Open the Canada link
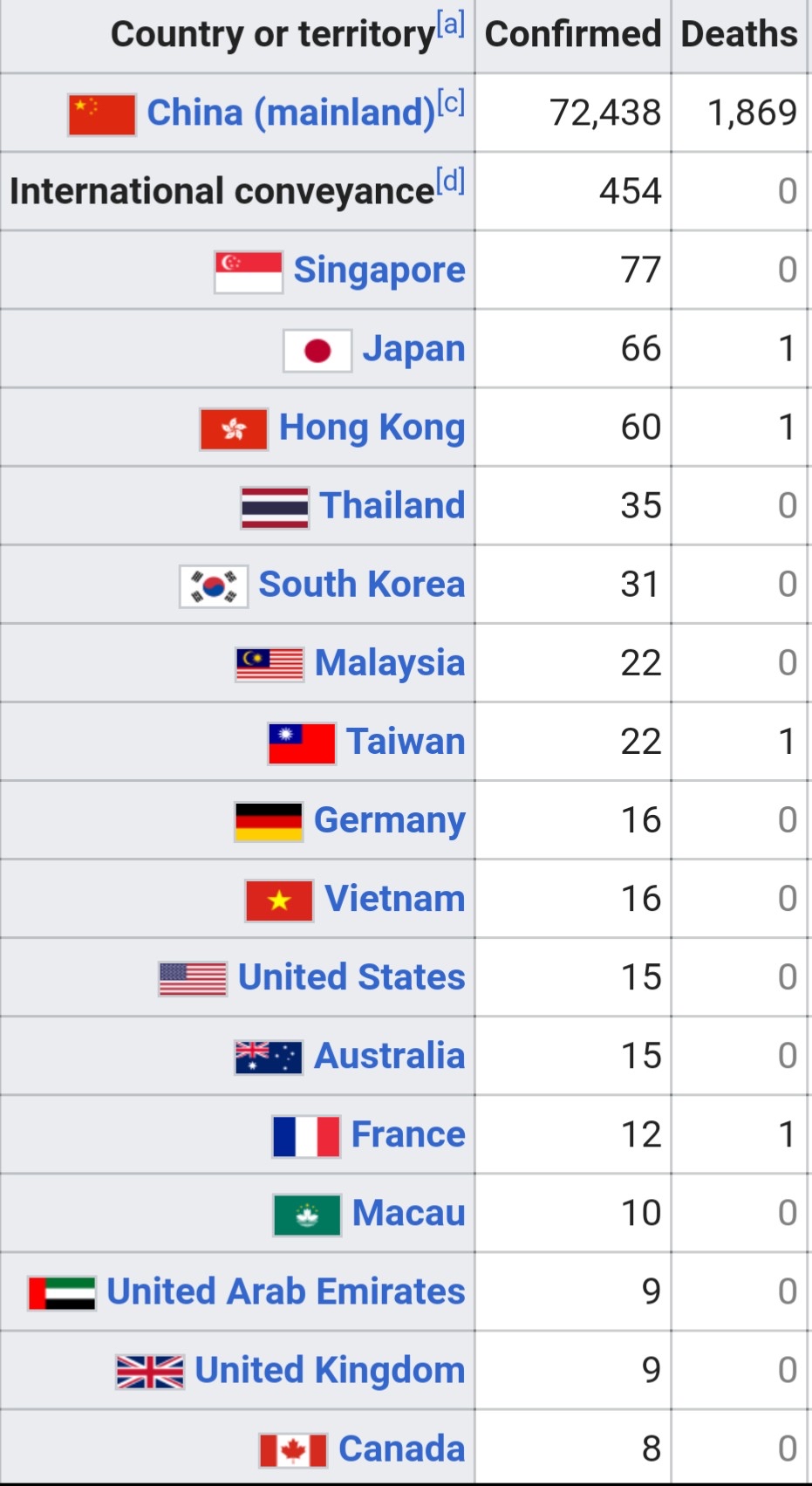This screenshot has width=812, height=1486. pyautogui.click(x=402, y=1448)
